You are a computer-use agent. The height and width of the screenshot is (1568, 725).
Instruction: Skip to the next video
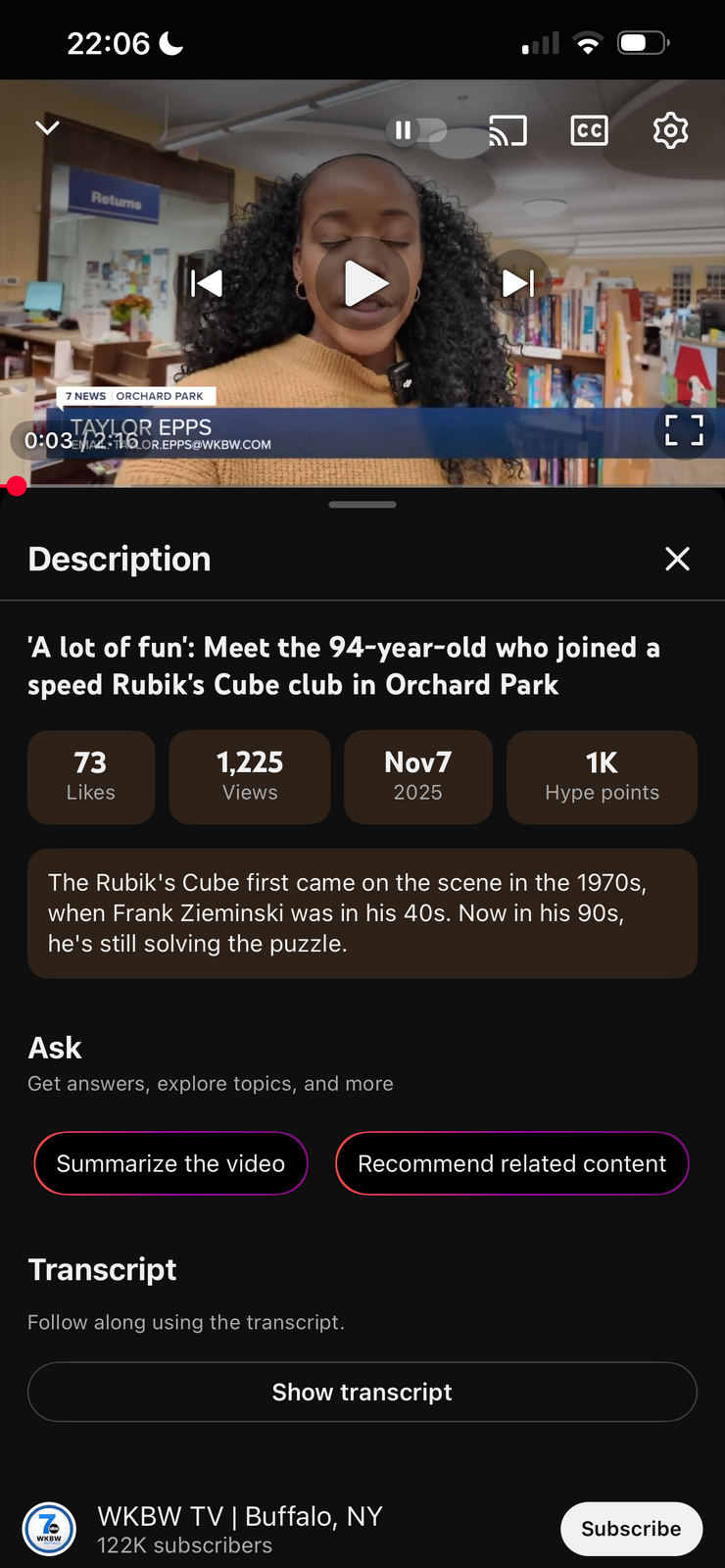518,283
